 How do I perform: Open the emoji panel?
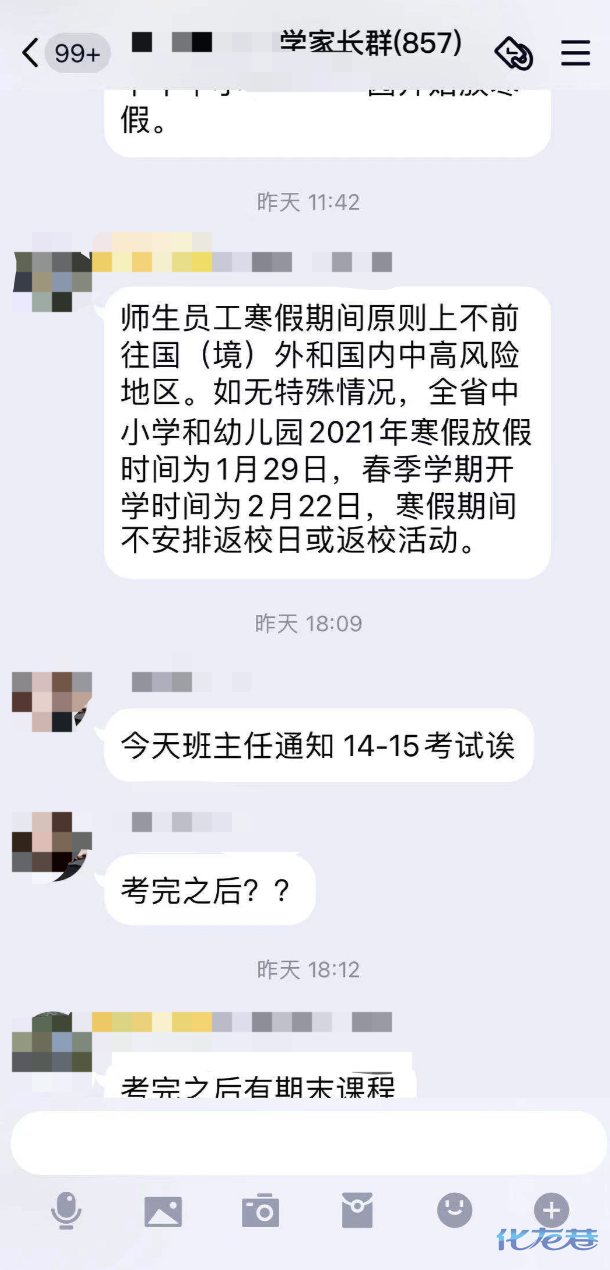[x=454, y=1211]
